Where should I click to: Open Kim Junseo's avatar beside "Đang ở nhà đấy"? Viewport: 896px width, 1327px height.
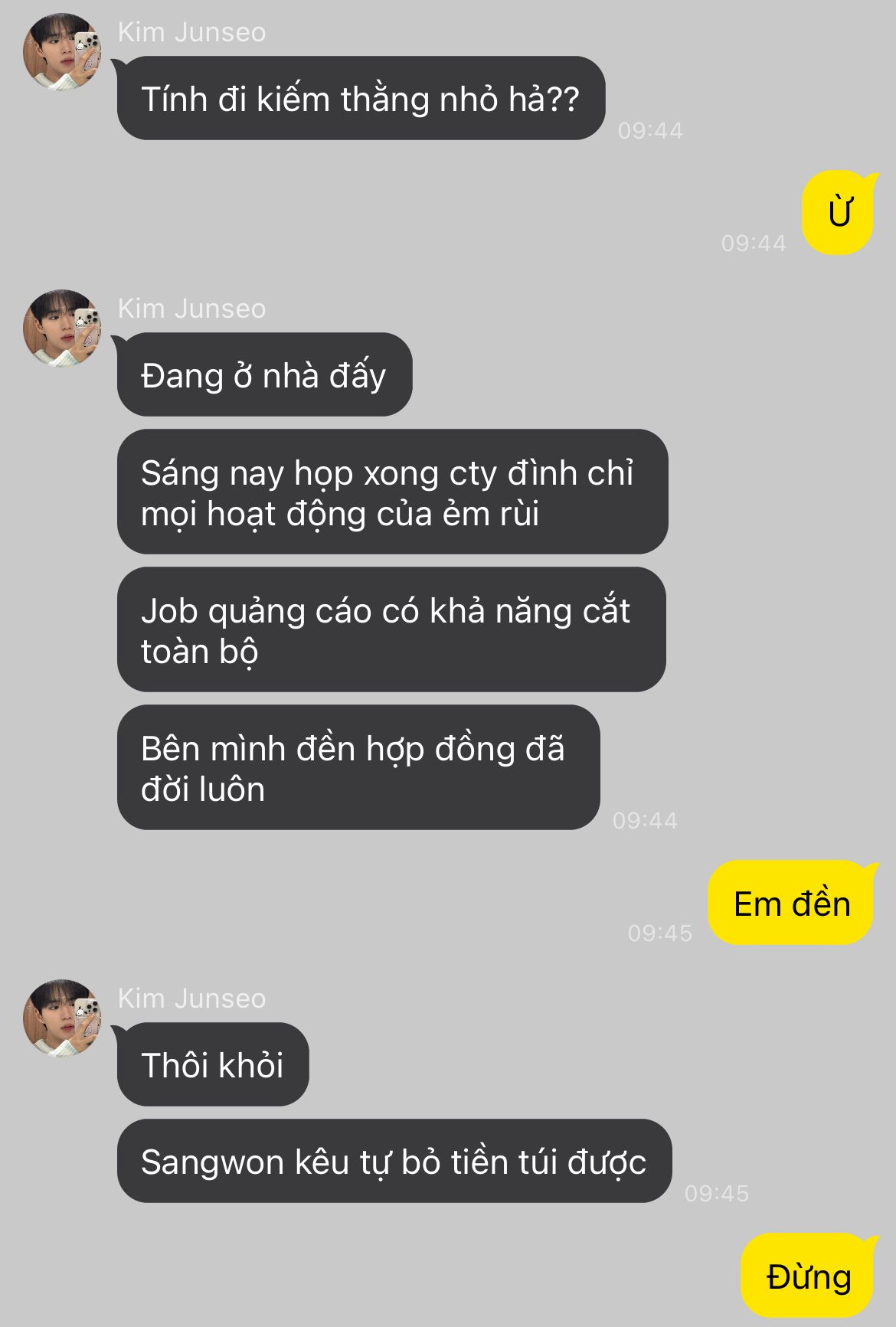(x=62, y=328)
